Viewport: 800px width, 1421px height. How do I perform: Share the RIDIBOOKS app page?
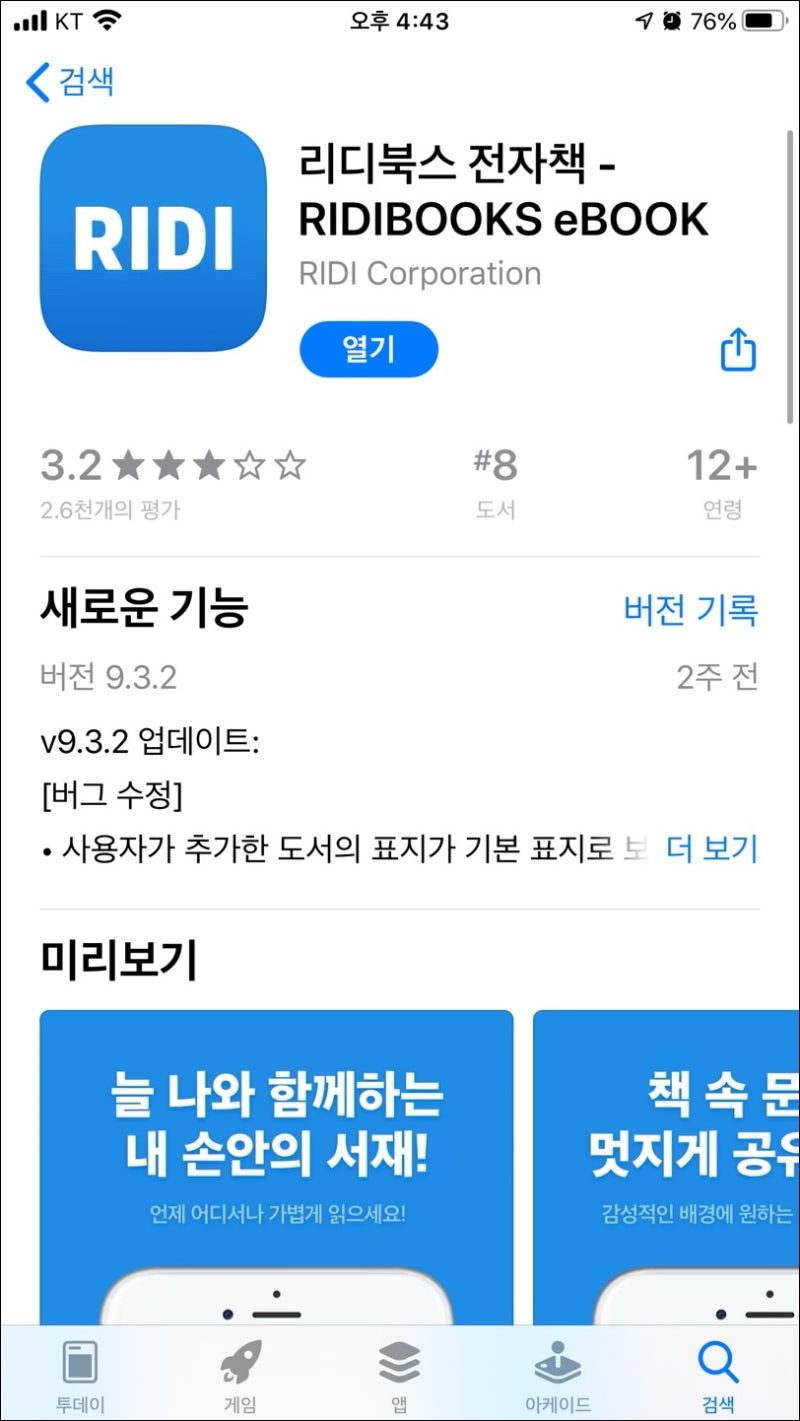(x=738, y=350)
